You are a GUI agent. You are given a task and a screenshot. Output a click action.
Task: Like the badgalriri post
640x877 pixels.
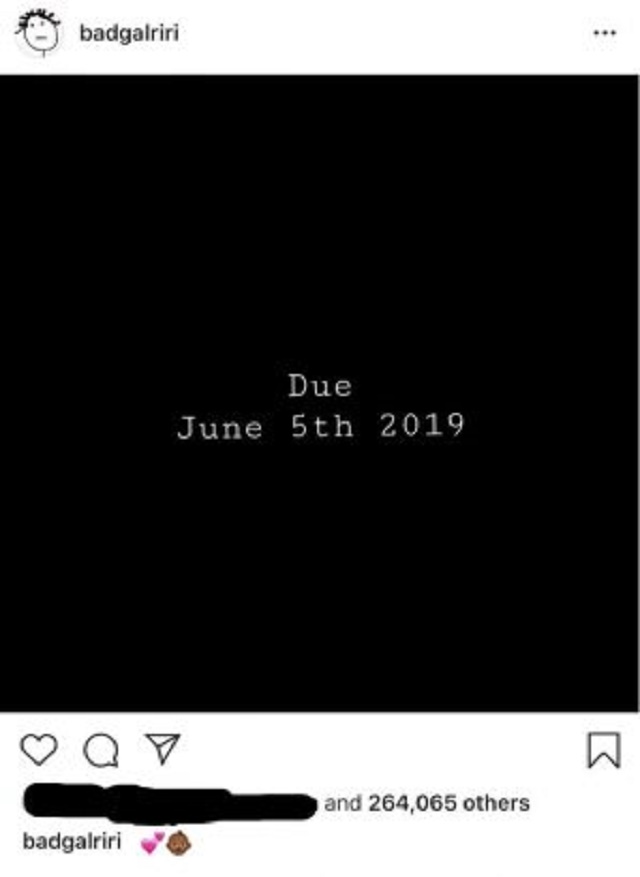pos(39,749)
